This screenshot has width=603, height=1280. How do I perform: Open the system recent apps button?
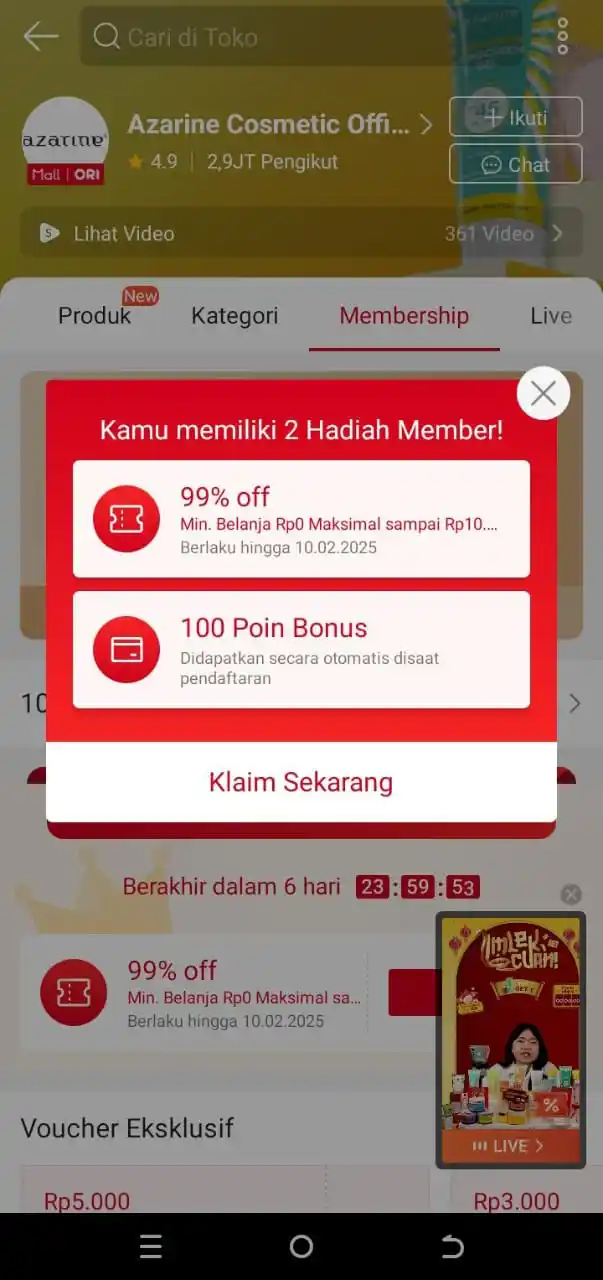coord(151,1246)
